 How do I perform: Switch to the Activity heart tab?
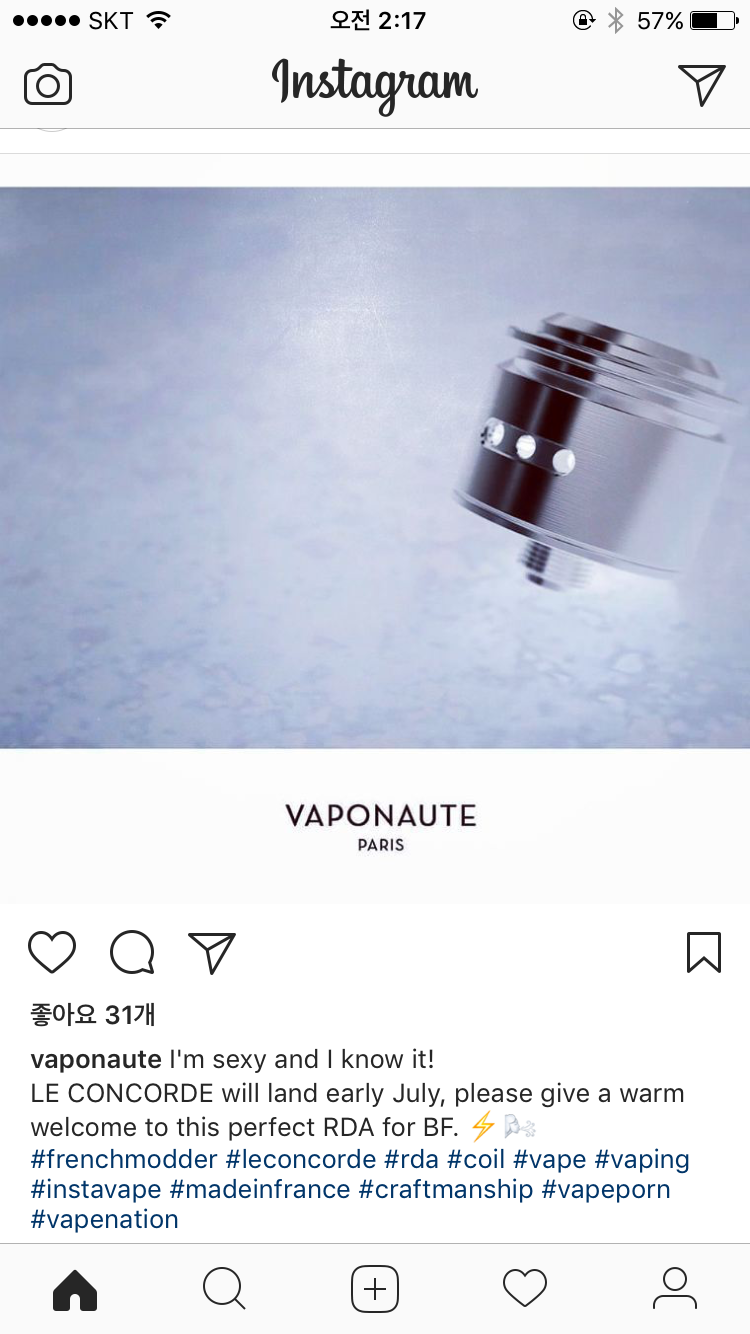(525, 1289)
